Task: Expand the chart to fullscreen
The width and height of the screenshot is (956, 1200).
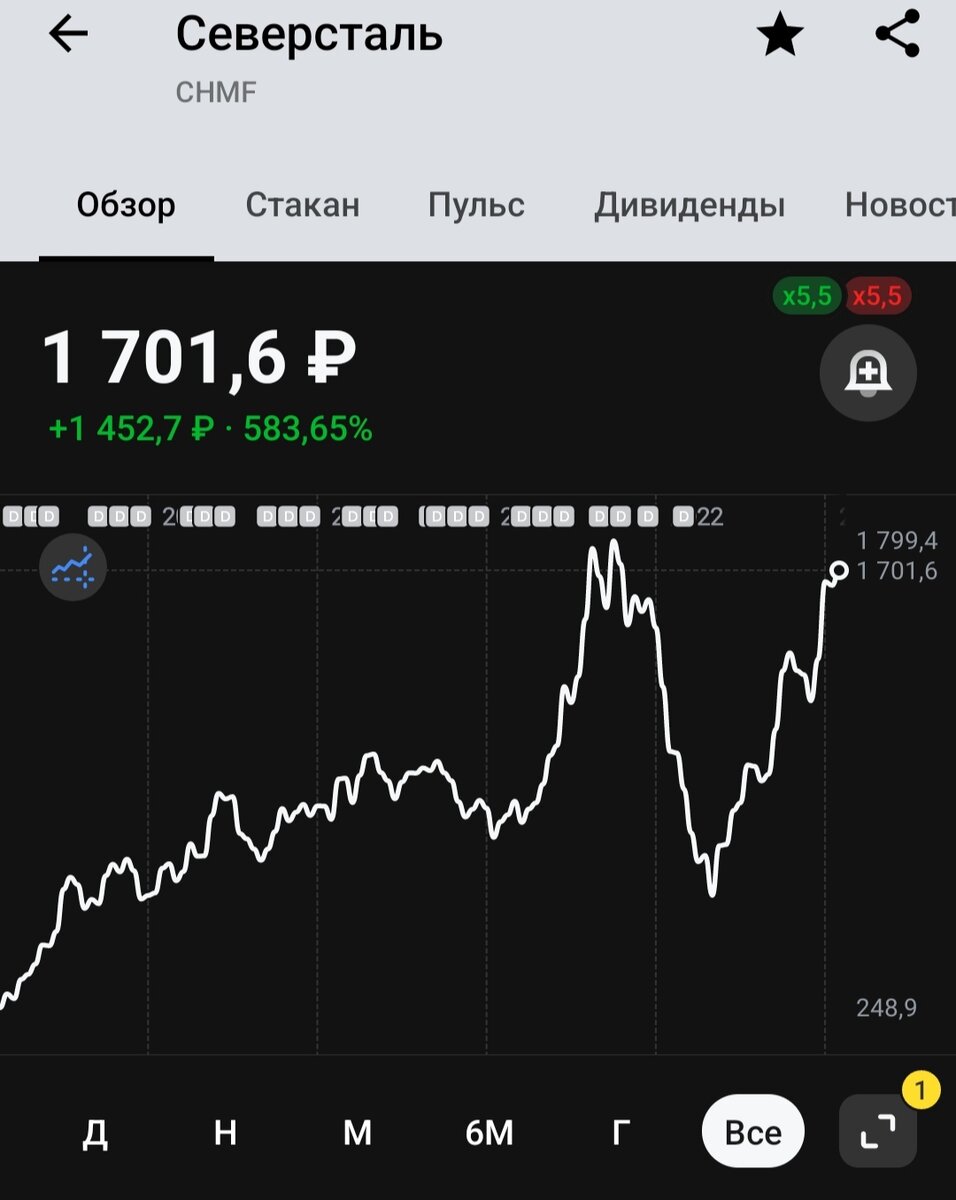Action: tap(878, 1131)
